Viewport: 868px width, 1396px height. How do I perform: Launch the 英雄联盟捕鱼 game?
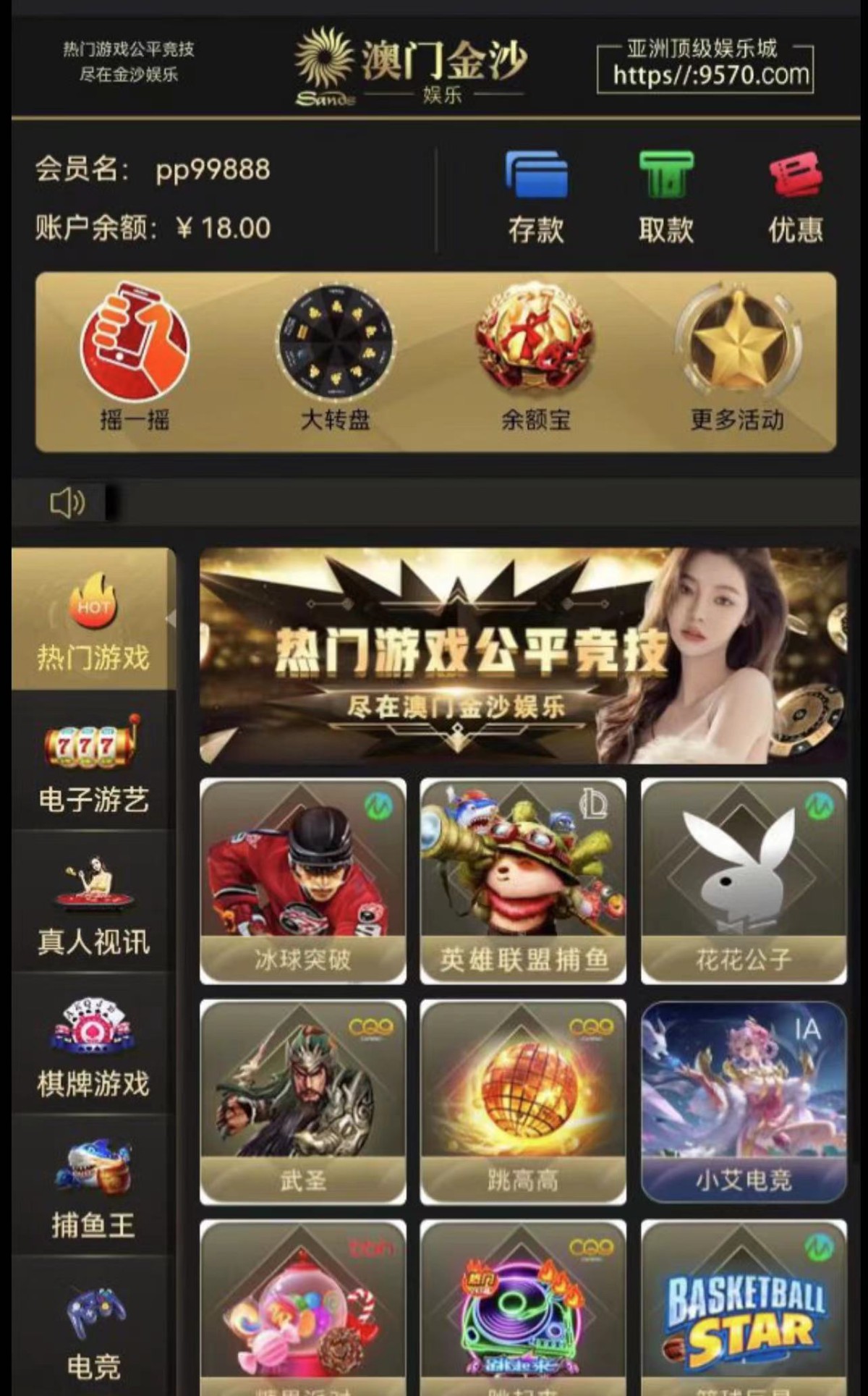(523, 881)
